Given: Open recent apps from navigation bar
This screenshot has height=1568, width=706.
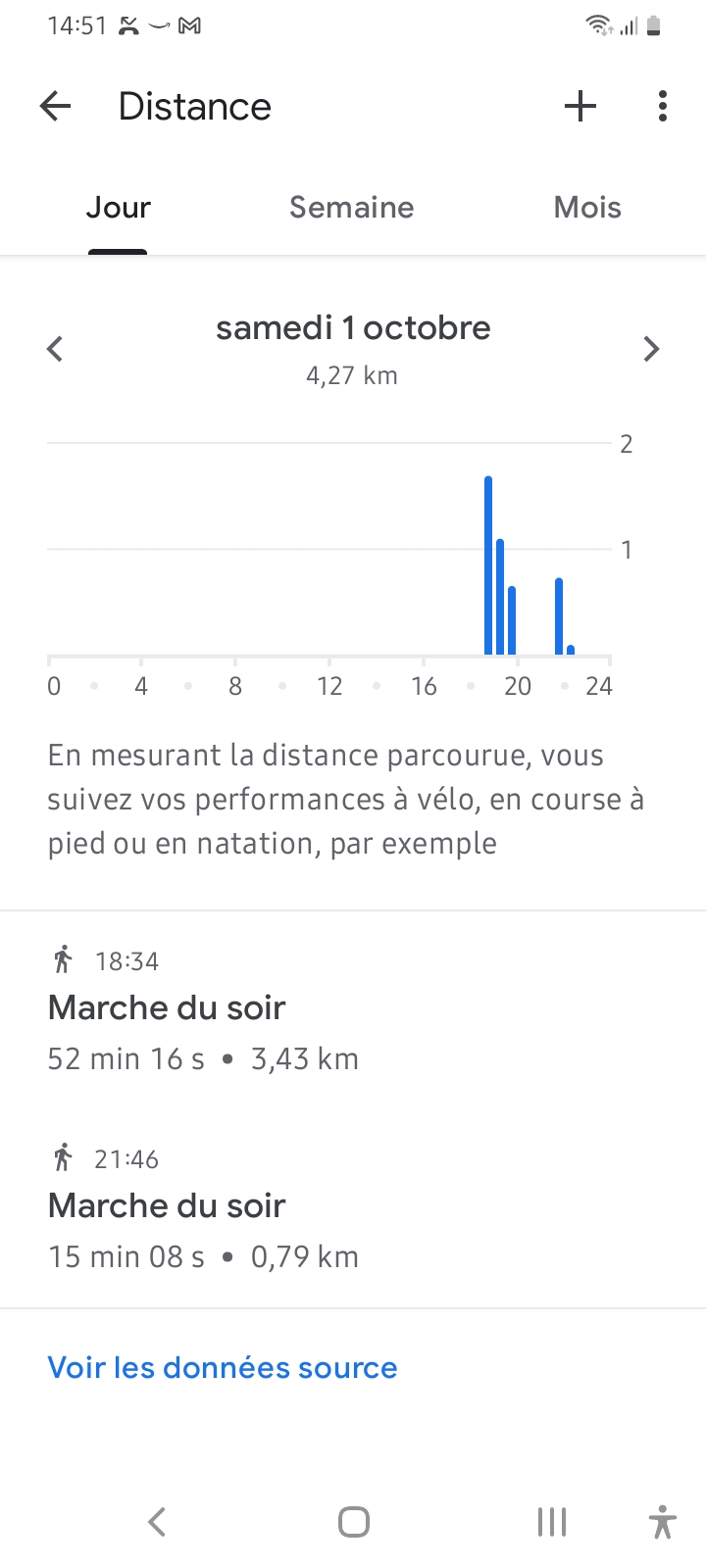Looking at the screenshot, I should (552, 1522).
